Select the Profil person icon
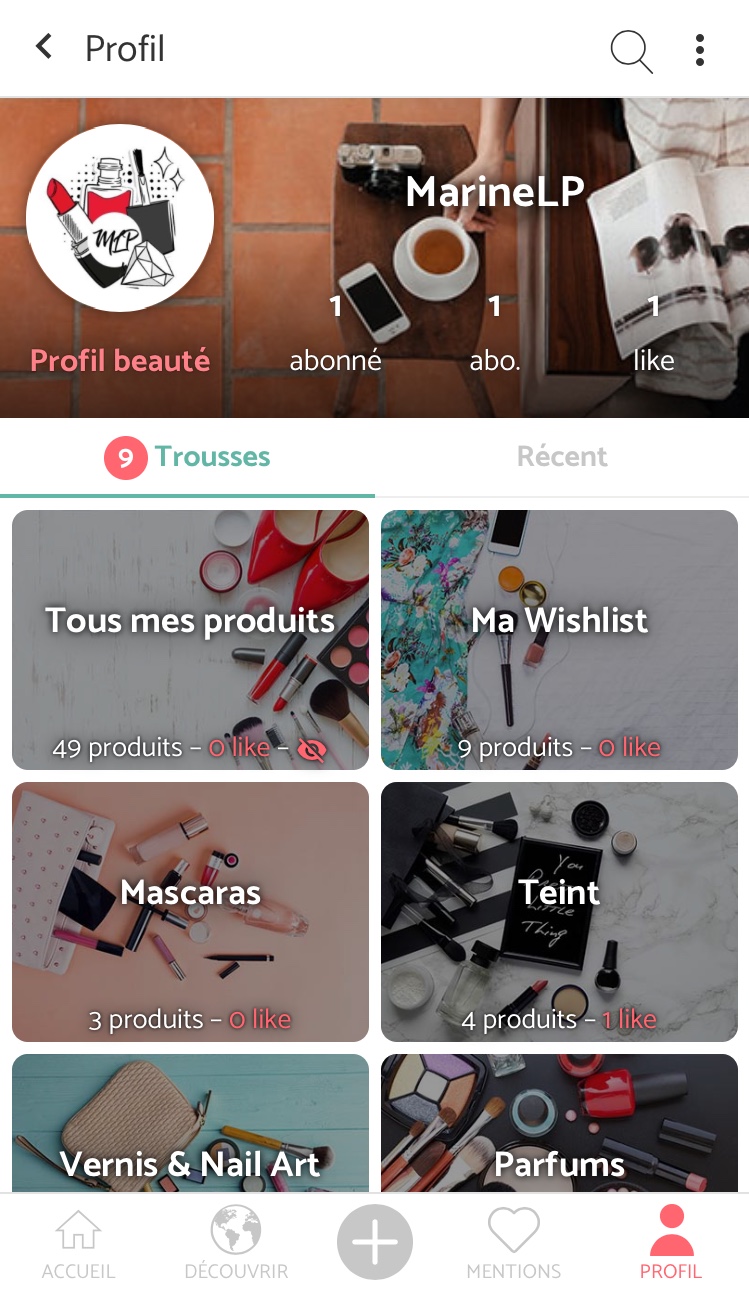 (670, 1236)
